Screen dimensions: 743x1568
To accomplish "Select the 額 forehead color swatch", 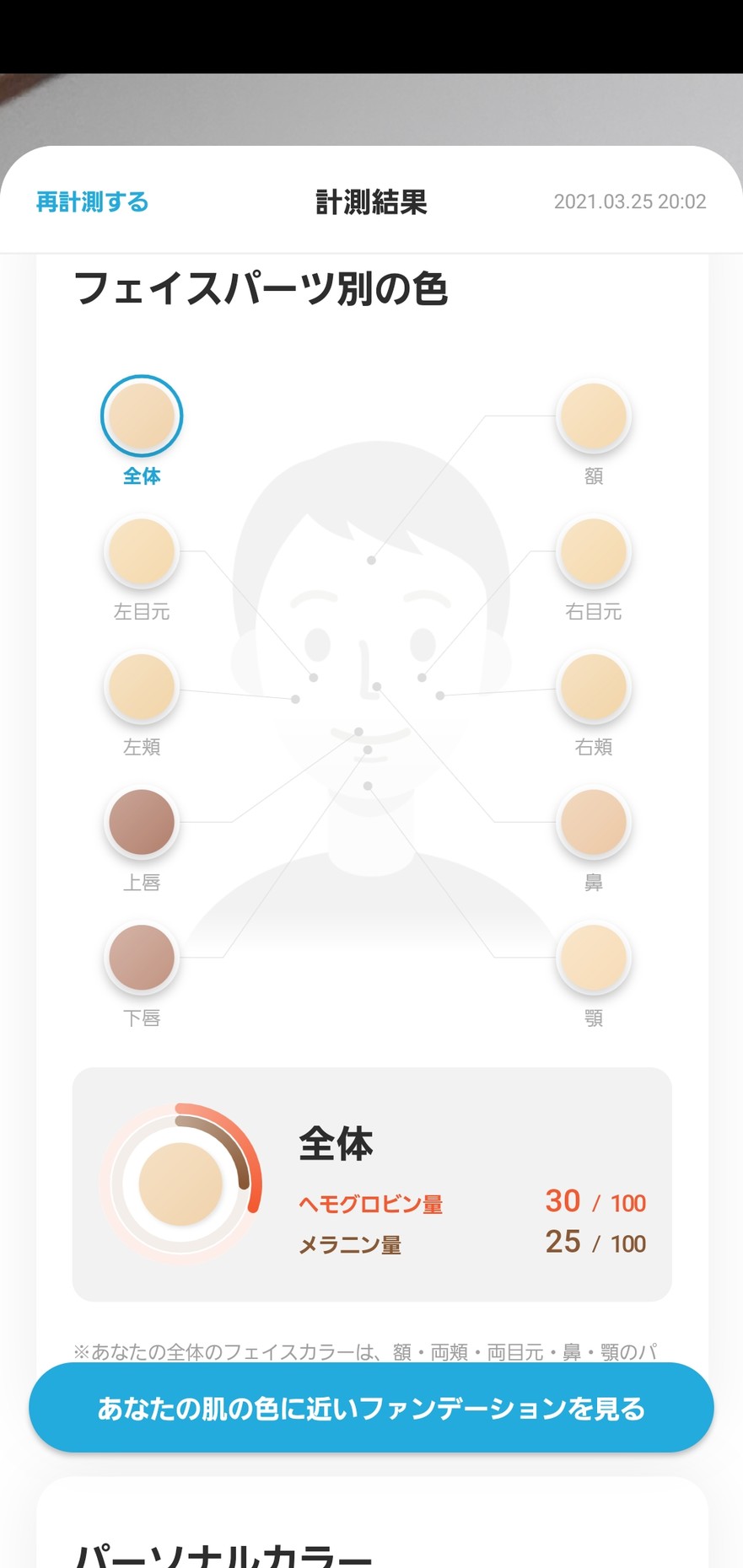I will pos(594,416).
